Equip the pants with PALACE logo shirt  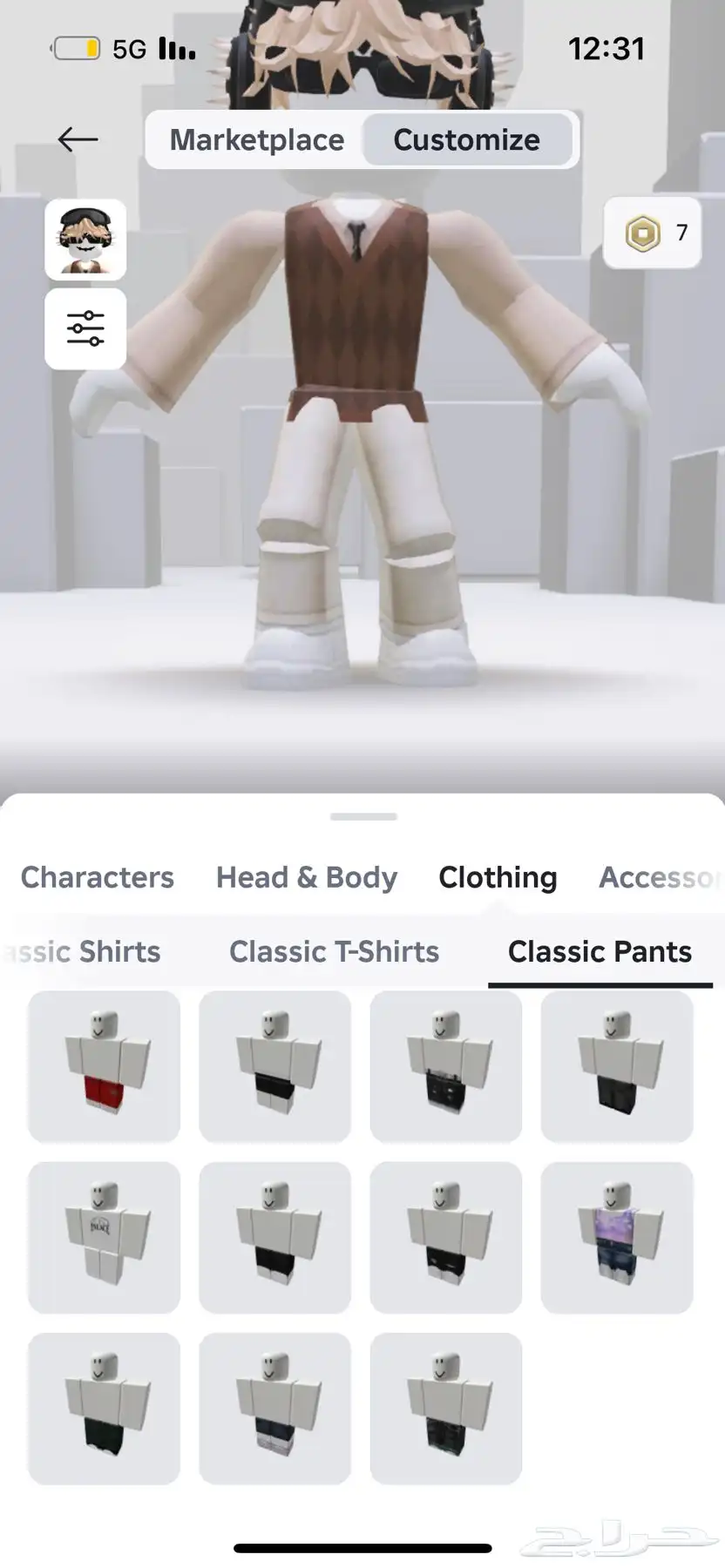coord(105,1237)
